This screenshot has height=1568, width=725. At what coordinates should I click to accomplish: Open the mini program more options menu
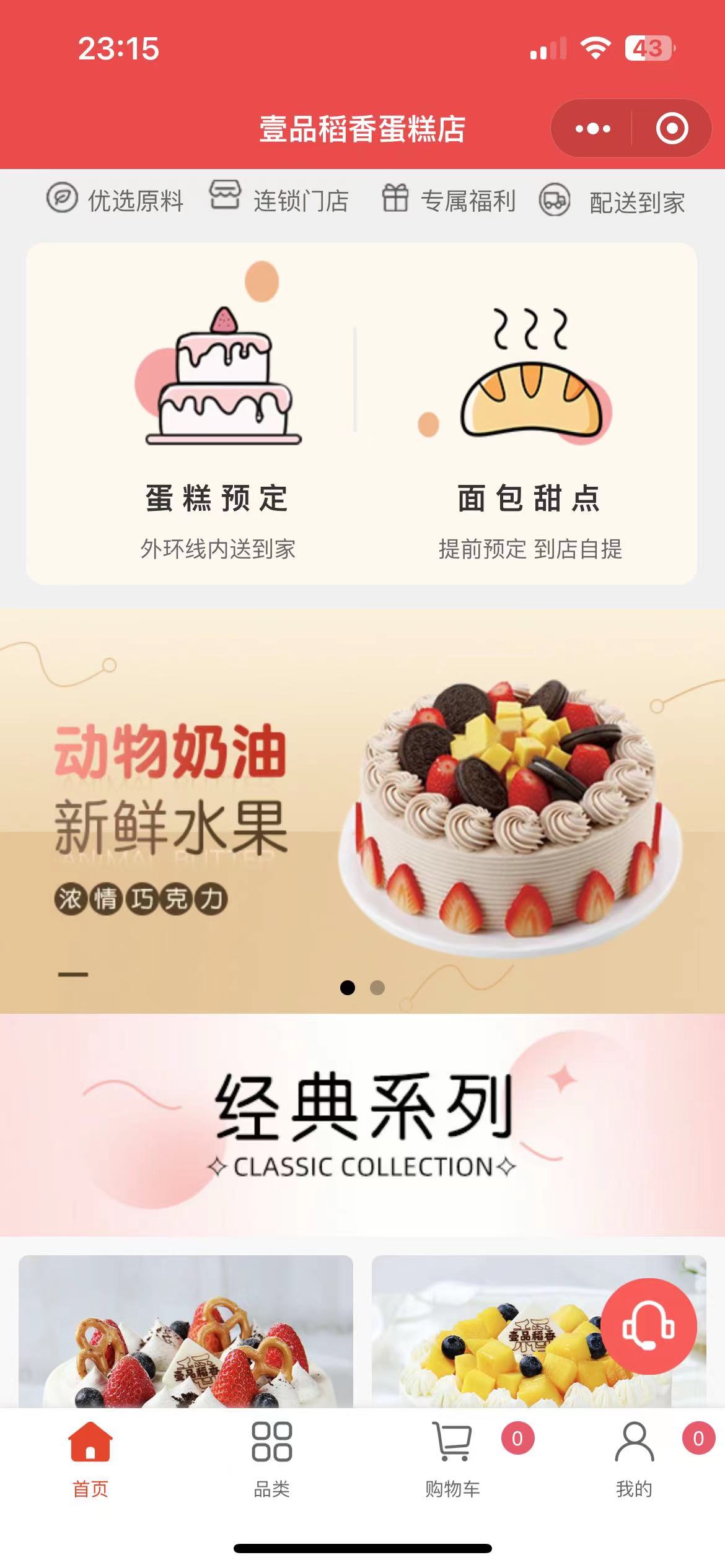[x=592, y=129]
